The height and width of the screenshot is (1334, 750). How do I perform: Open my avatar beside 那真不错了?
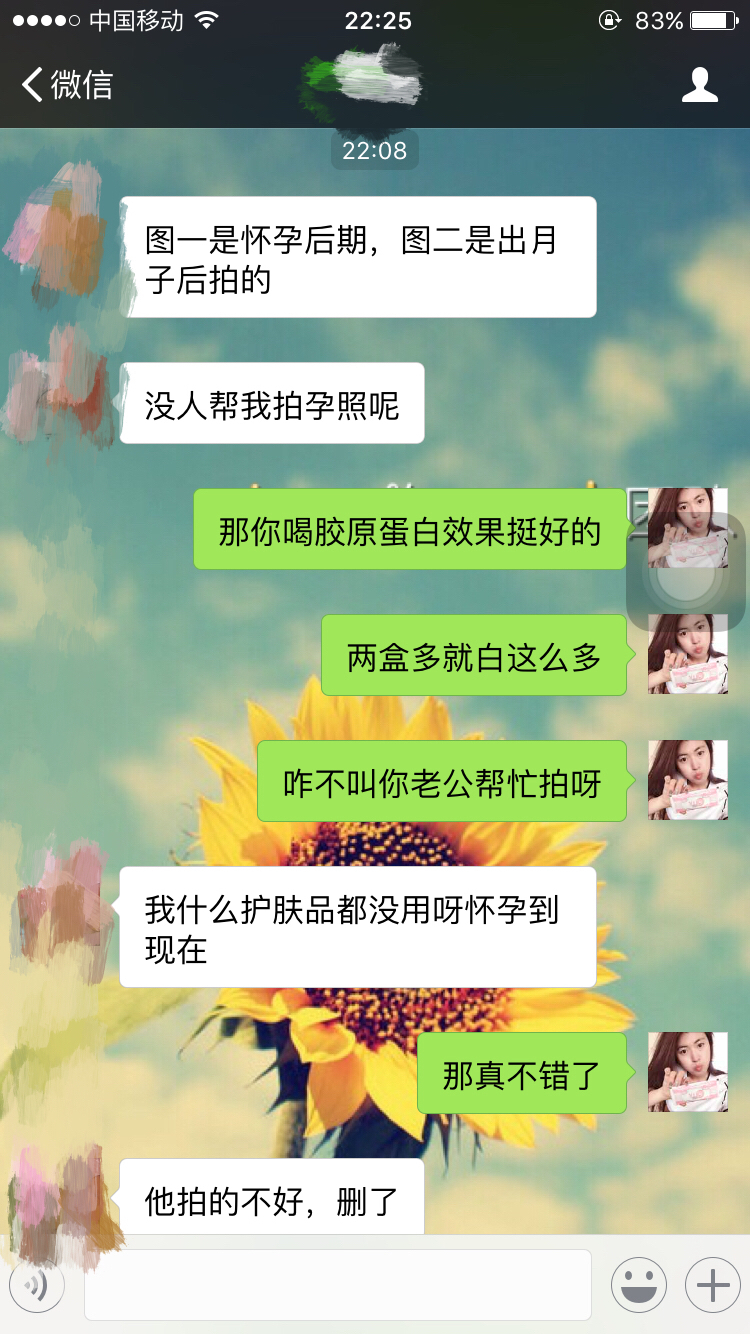pos(688,1072)
